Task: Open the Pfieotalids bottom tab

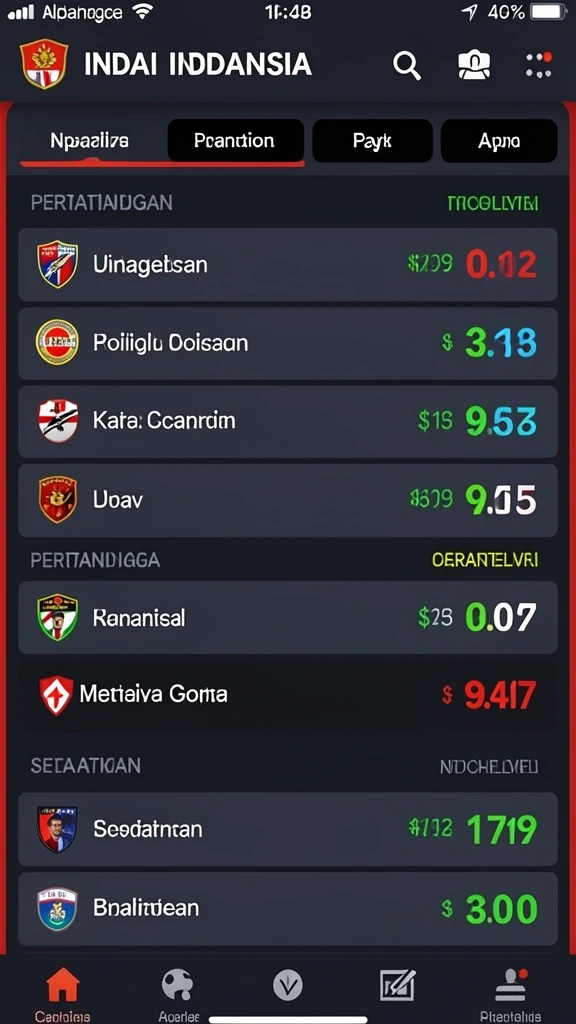Action: [510, 993]
